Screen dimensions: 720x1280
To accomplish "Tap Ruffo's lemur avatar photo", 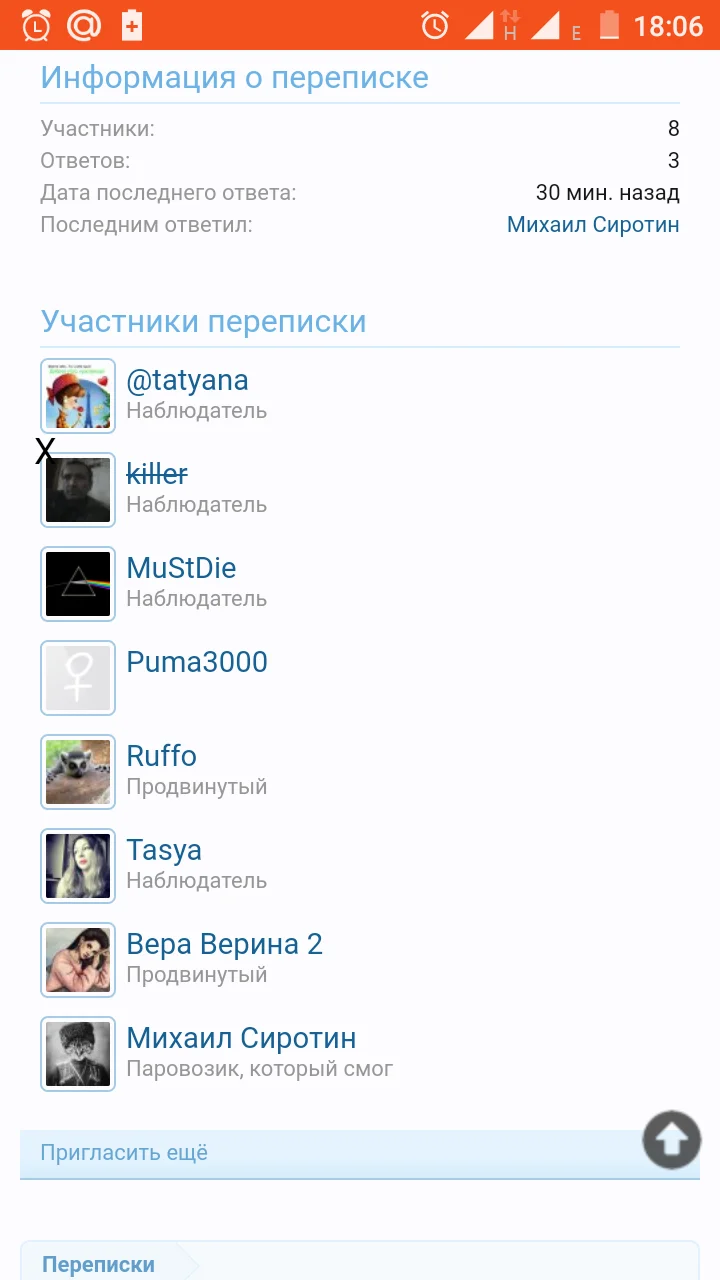I will (78, 772).
